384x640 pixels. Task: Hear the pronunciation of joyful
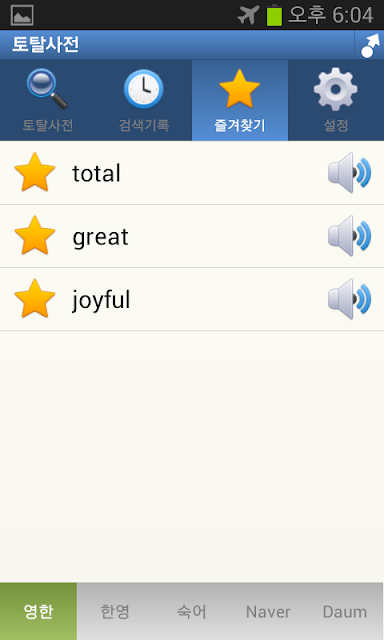click(x=350, y=299)
